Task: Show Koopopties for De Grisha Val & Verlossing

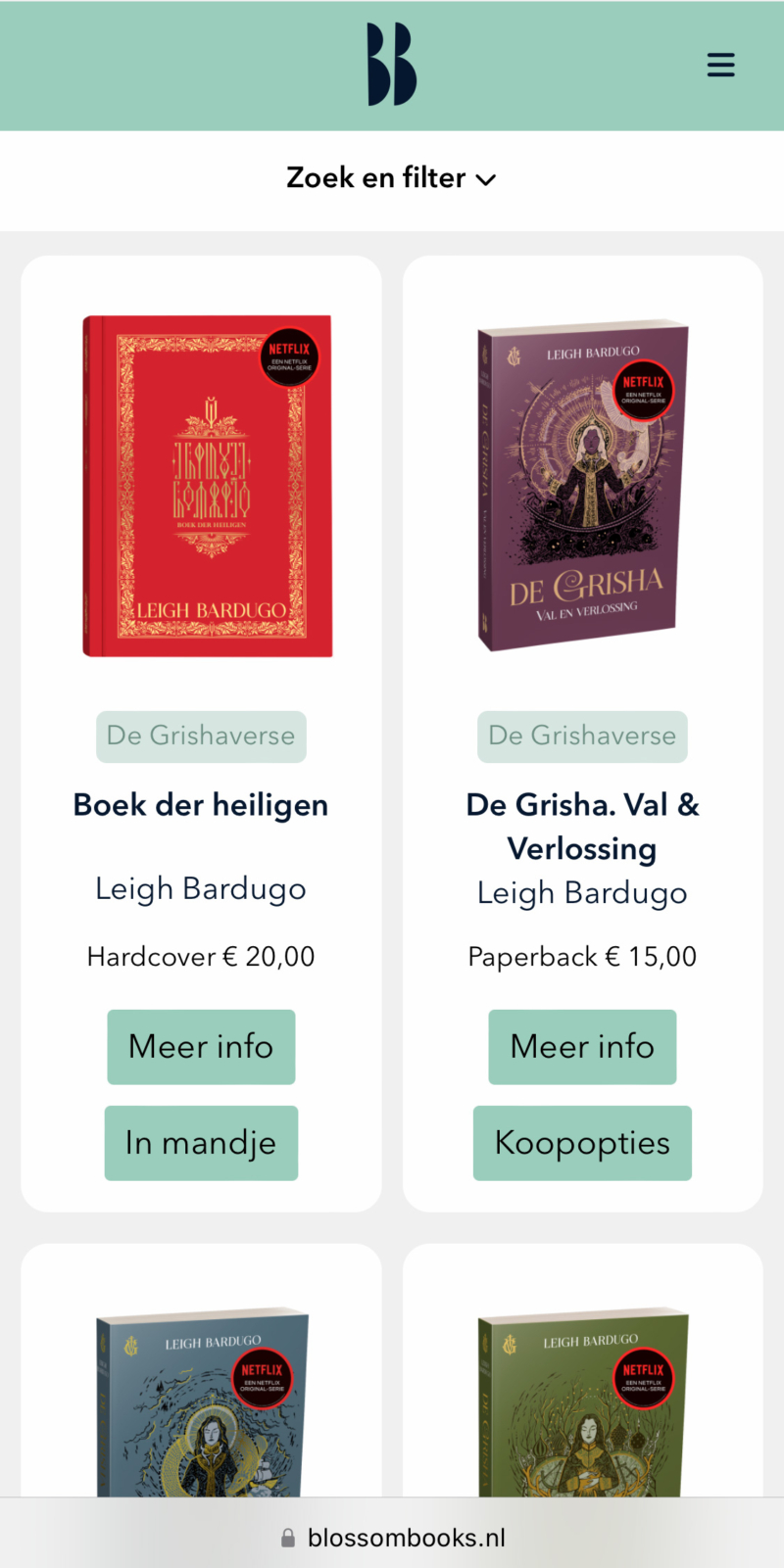Action: [582, 1143]
